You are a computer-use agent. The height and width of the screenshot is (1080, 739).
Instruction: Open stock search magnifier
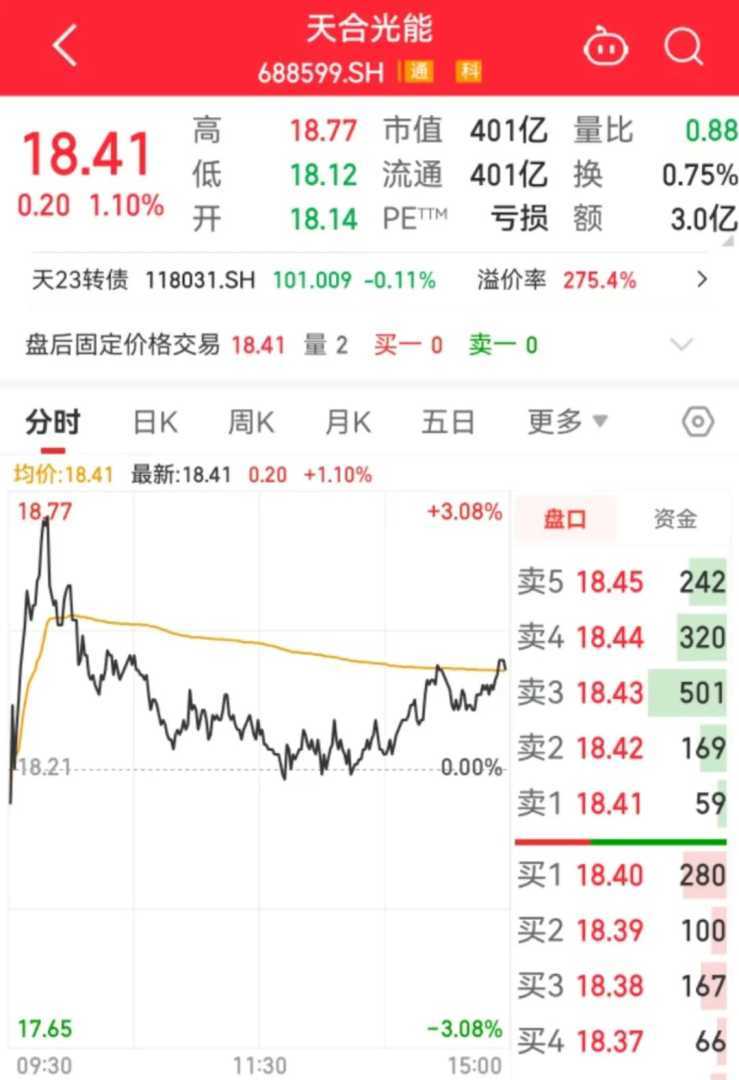click(x=684, y=46)
